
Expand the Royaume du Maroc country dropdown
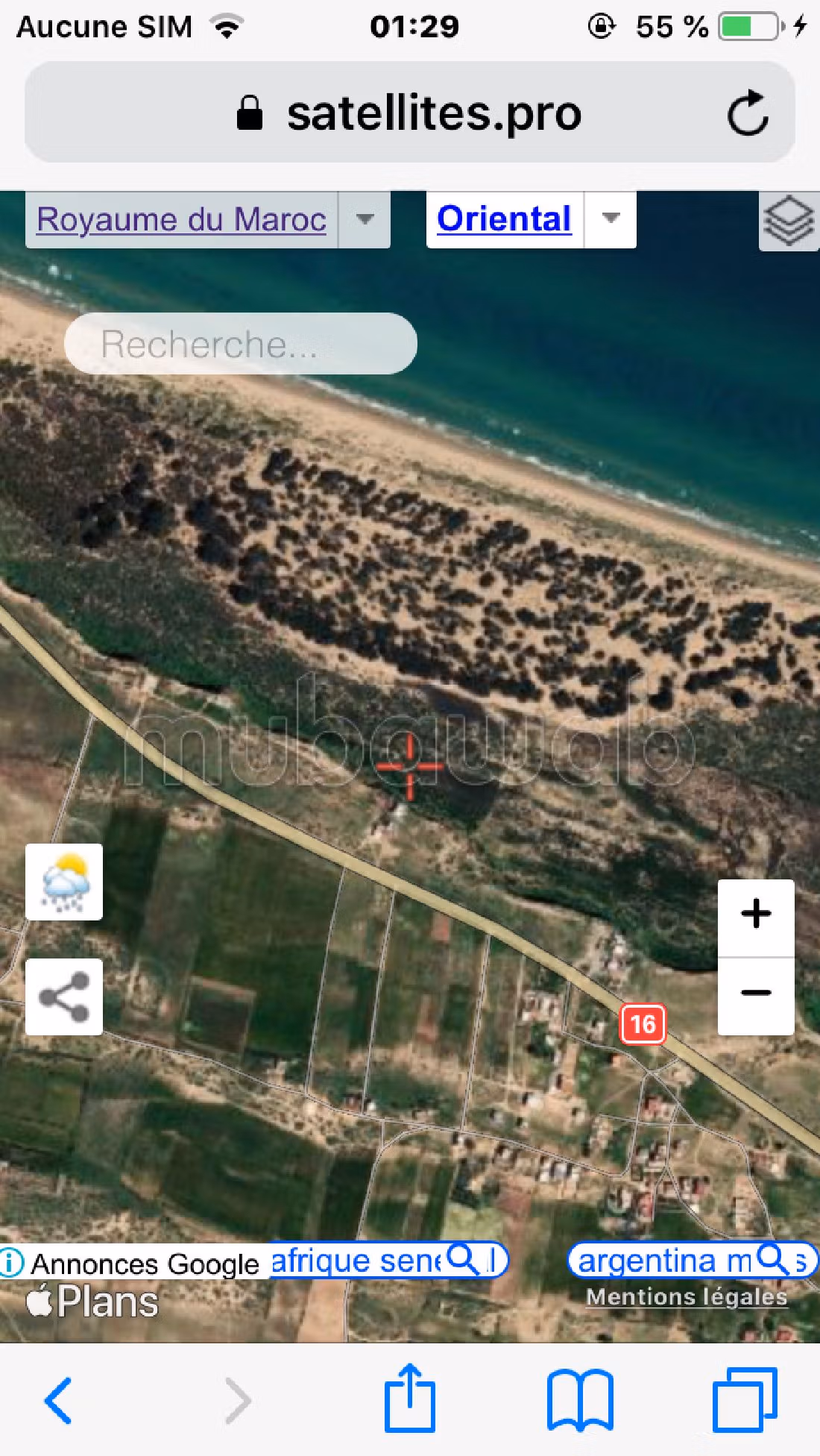coord(365,219)
